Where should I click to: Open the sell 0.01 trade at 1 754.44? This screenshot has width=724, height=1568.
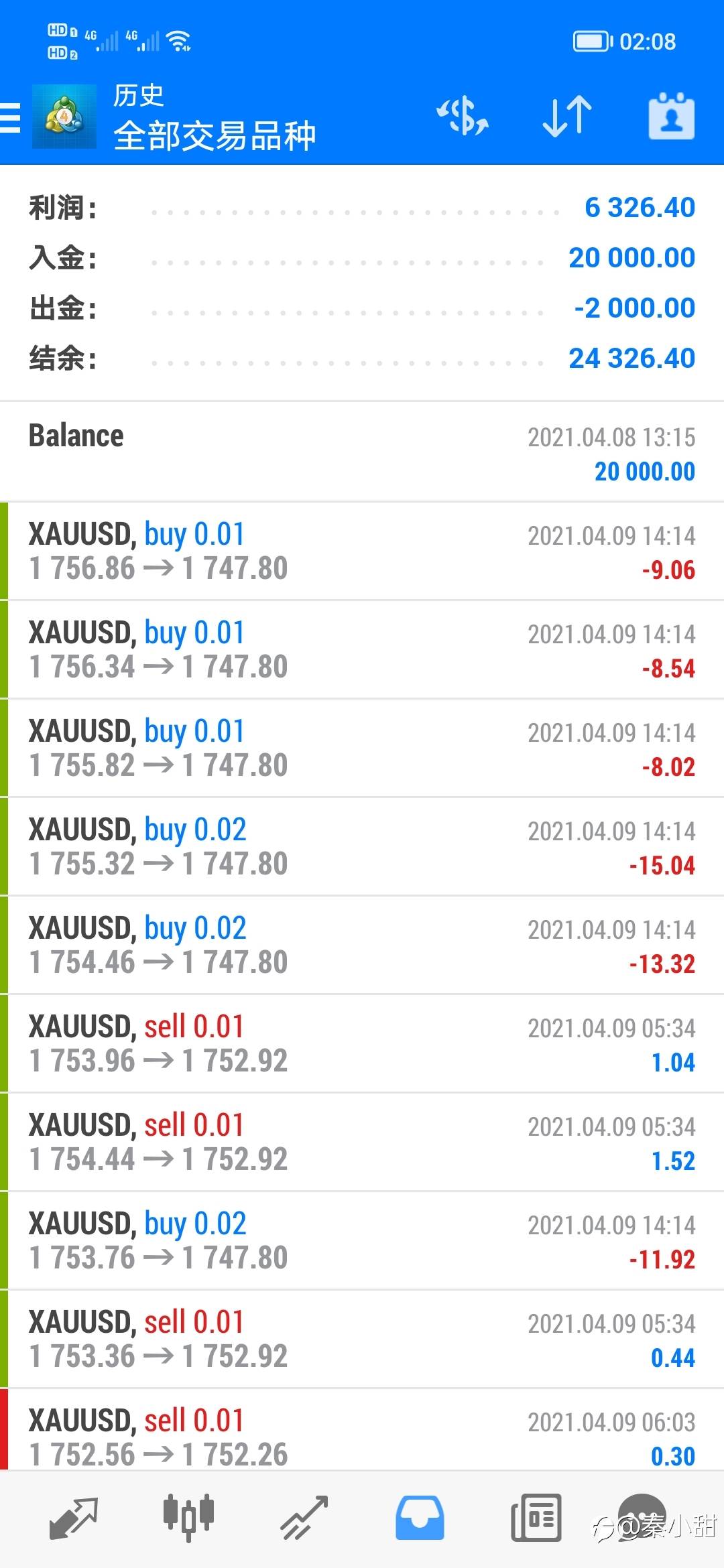pos(362,1142)
